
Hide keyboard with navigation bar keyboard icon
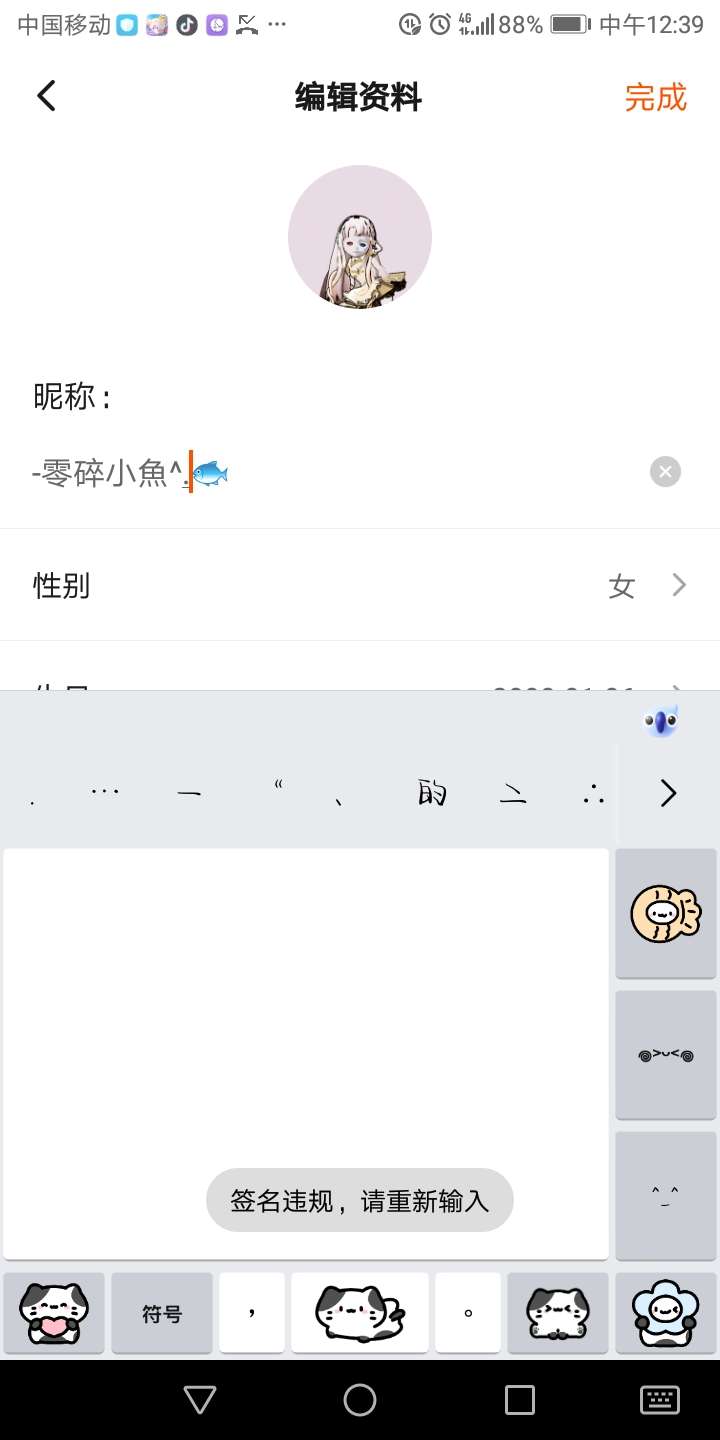[x=659, y=1400]
